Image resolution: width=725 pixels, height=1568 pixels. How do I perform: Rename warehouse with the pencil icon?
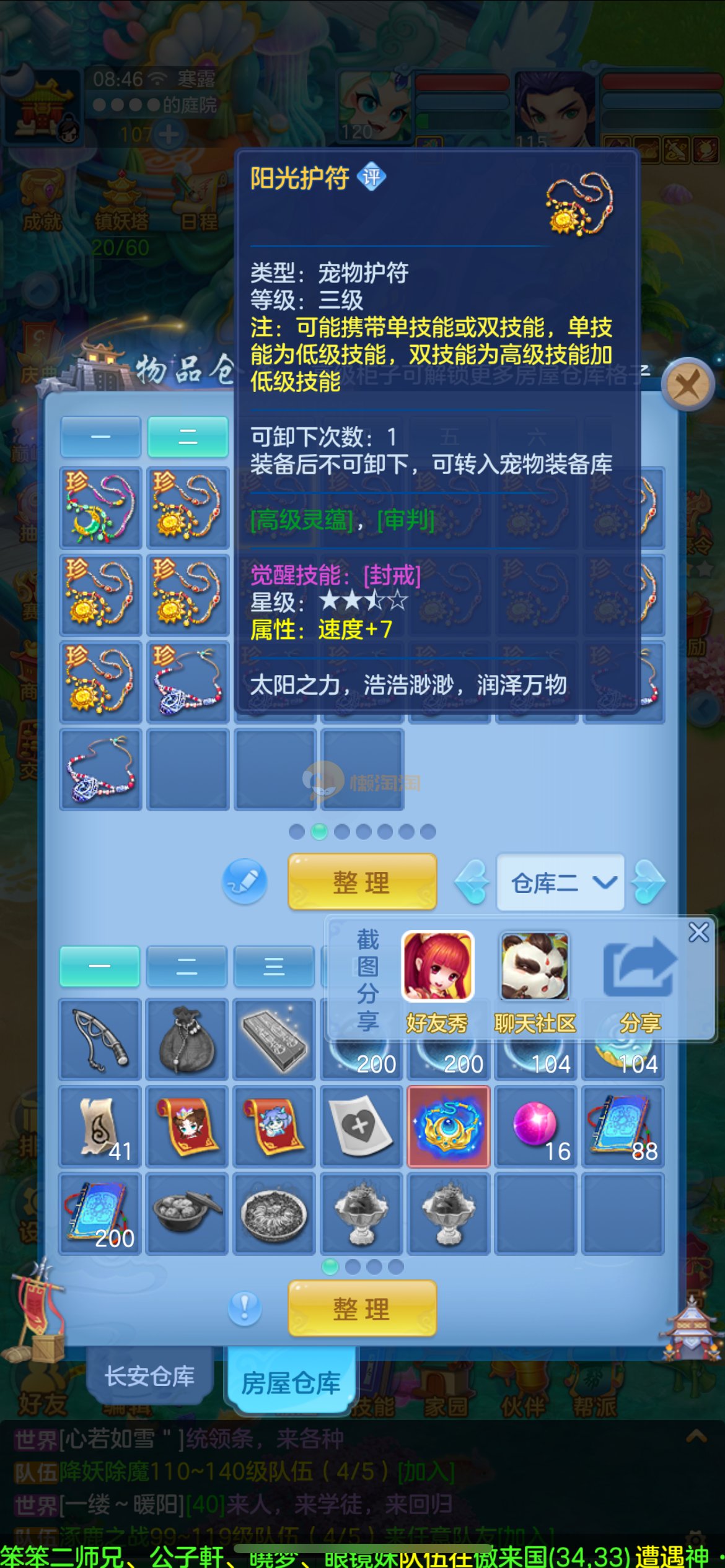tap(245, 881)
